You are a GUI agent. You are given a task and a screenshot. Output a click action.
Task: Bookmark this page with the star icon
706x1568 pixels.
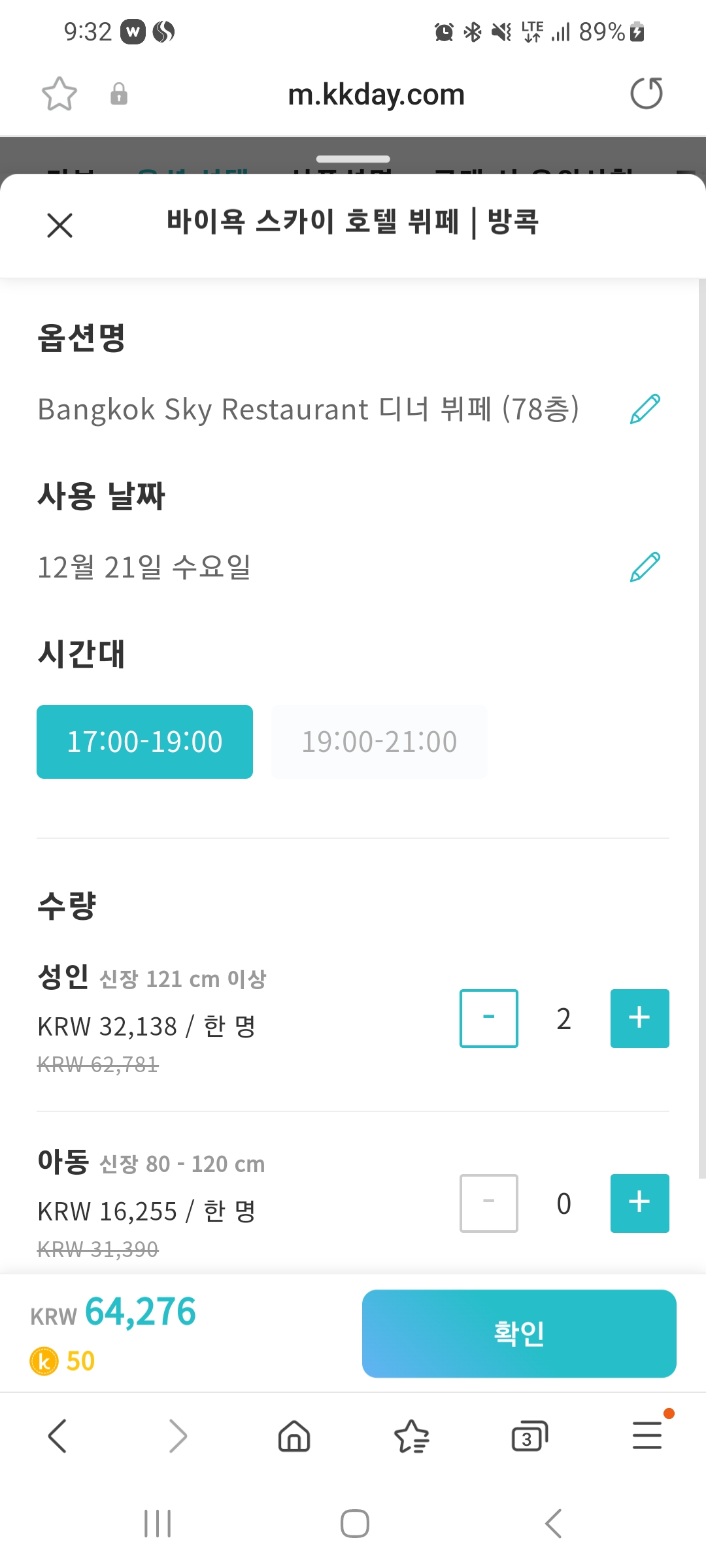pyautogui.click(x=59, y=94)
